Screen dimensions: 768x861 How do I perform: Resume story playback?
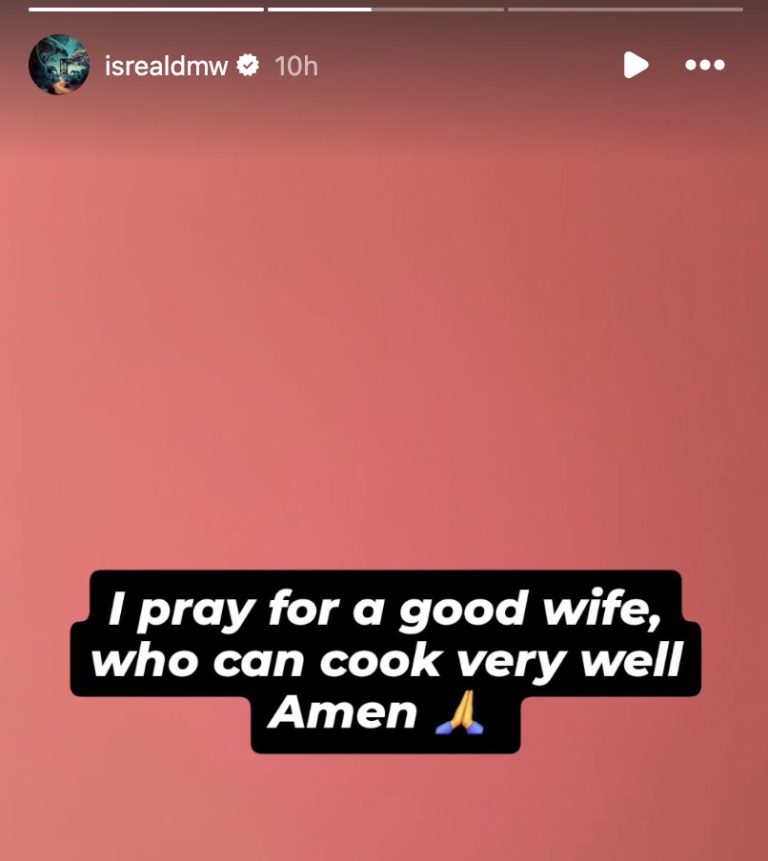point(635,66)
